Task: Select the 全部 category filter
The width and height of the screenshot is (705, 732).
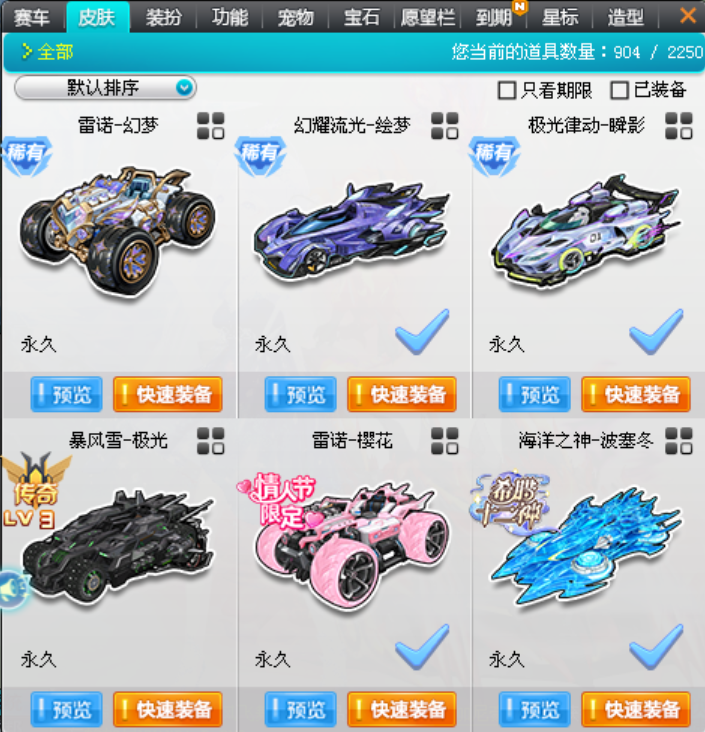Action: coord(48,51)
